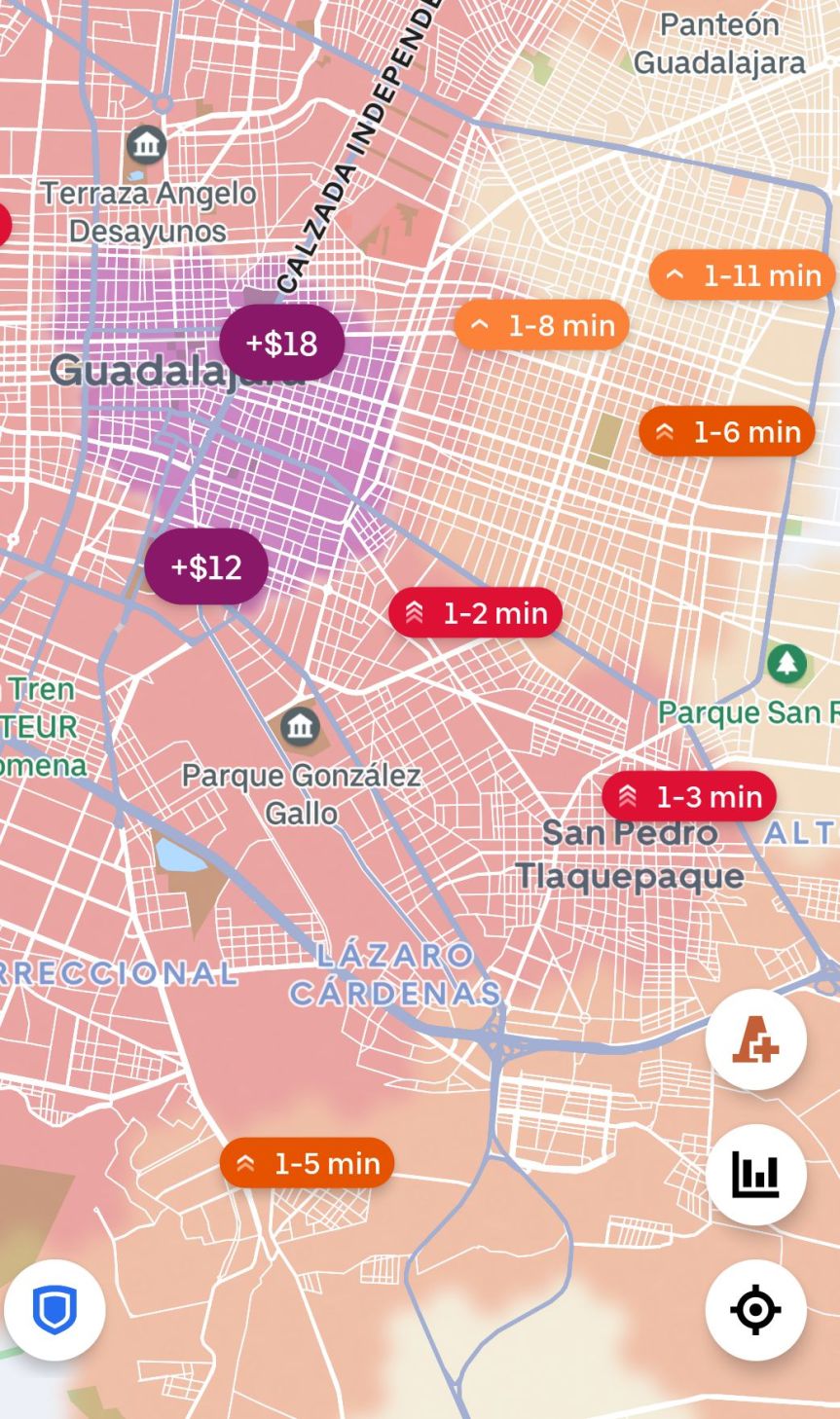Tap the San Pedro Tlaquepaque map label
Image resolution: width=840 pixels, height=1419 pixels.
point(632,855)
